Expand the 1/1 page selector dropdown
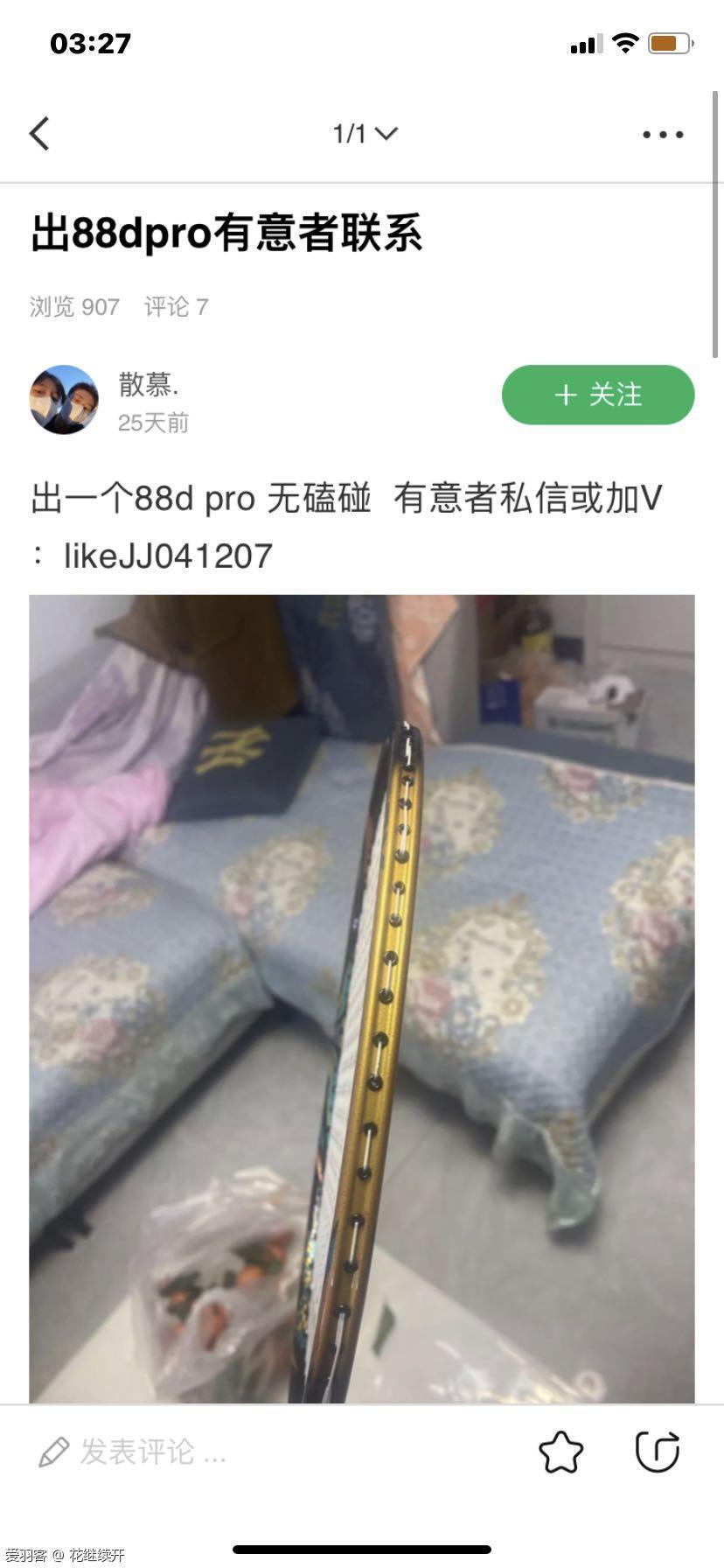The height and width of the screenshot is (1568, 724). click(364, 133)
